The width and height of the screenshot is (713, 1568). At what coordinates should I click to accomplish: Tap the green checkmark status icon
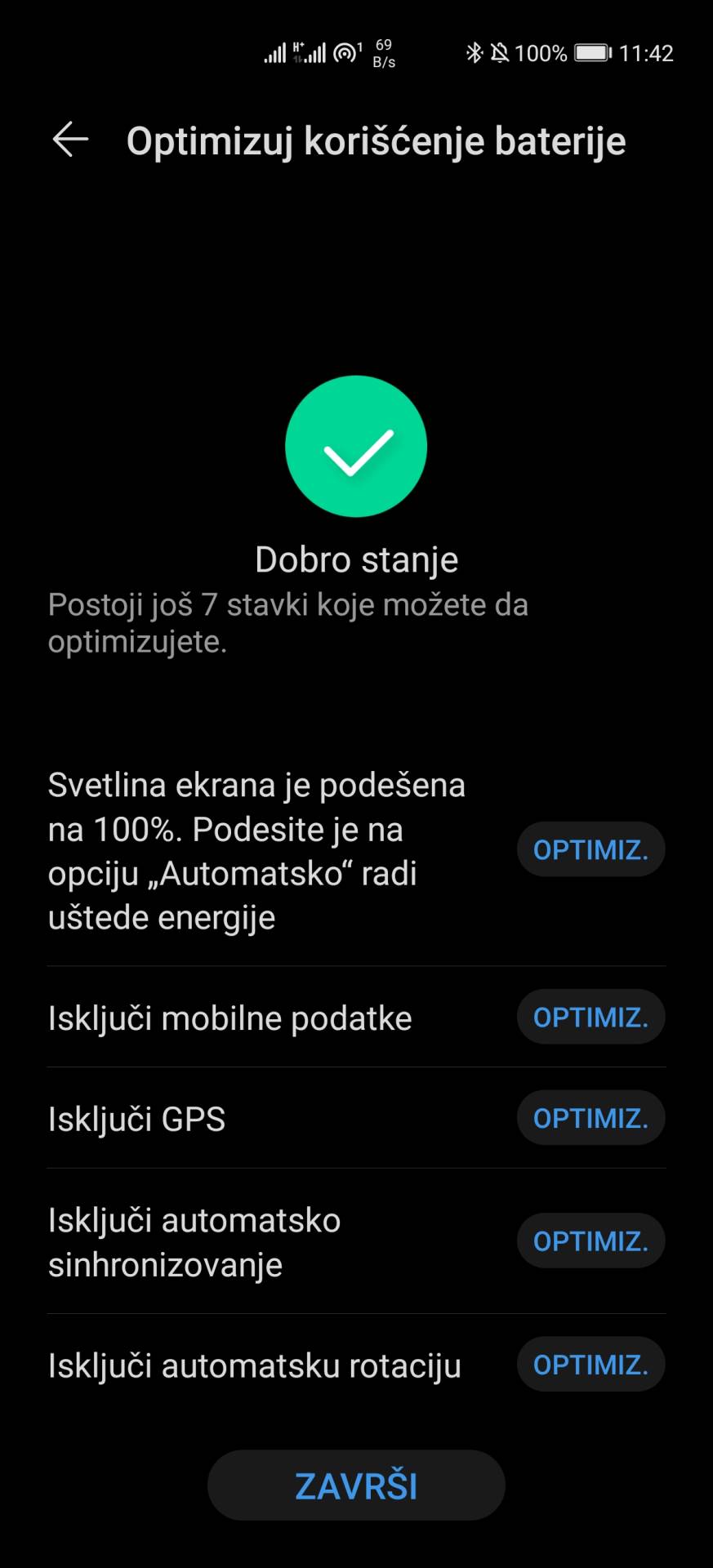(x=356, y=446)
